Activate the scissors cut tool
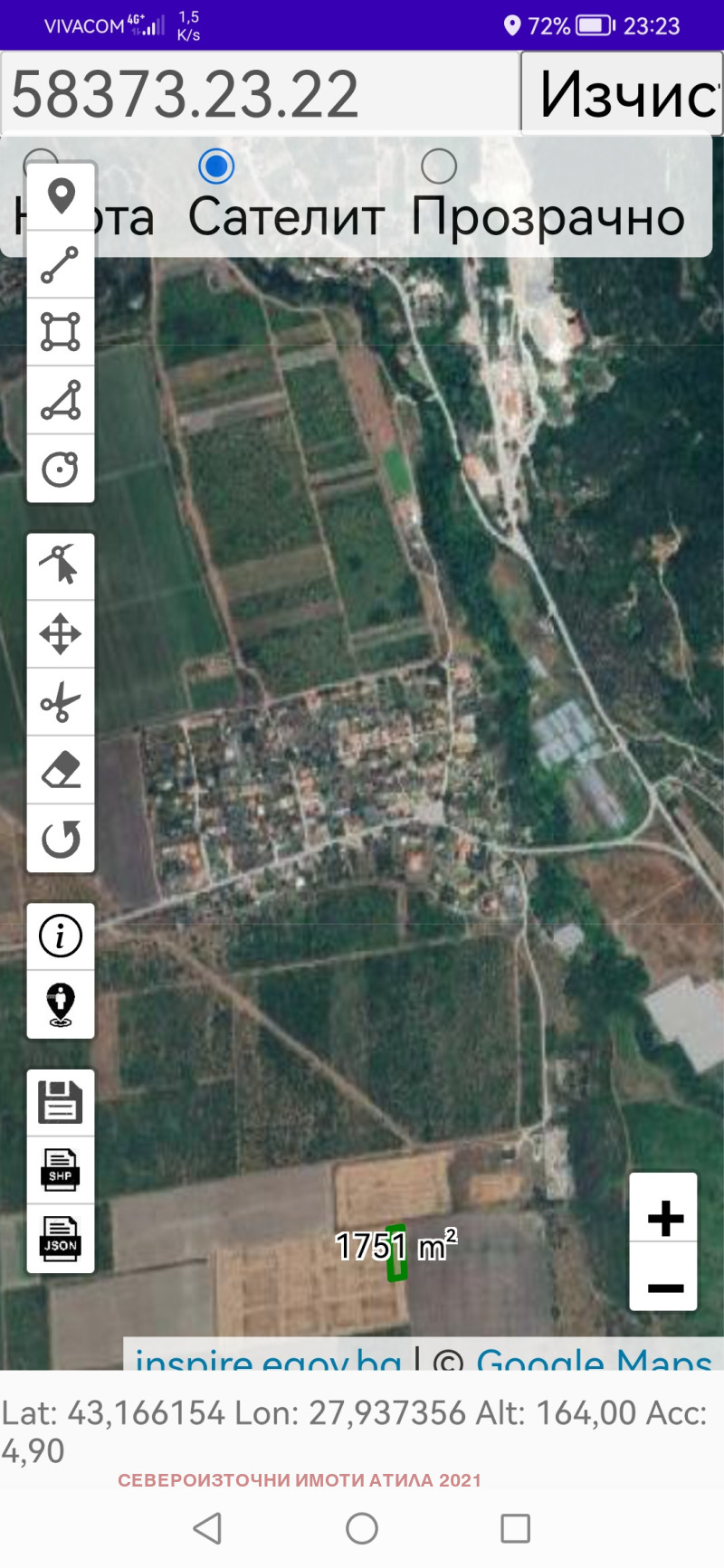Viewport: 724px width, 1568px height. (61, 702)
